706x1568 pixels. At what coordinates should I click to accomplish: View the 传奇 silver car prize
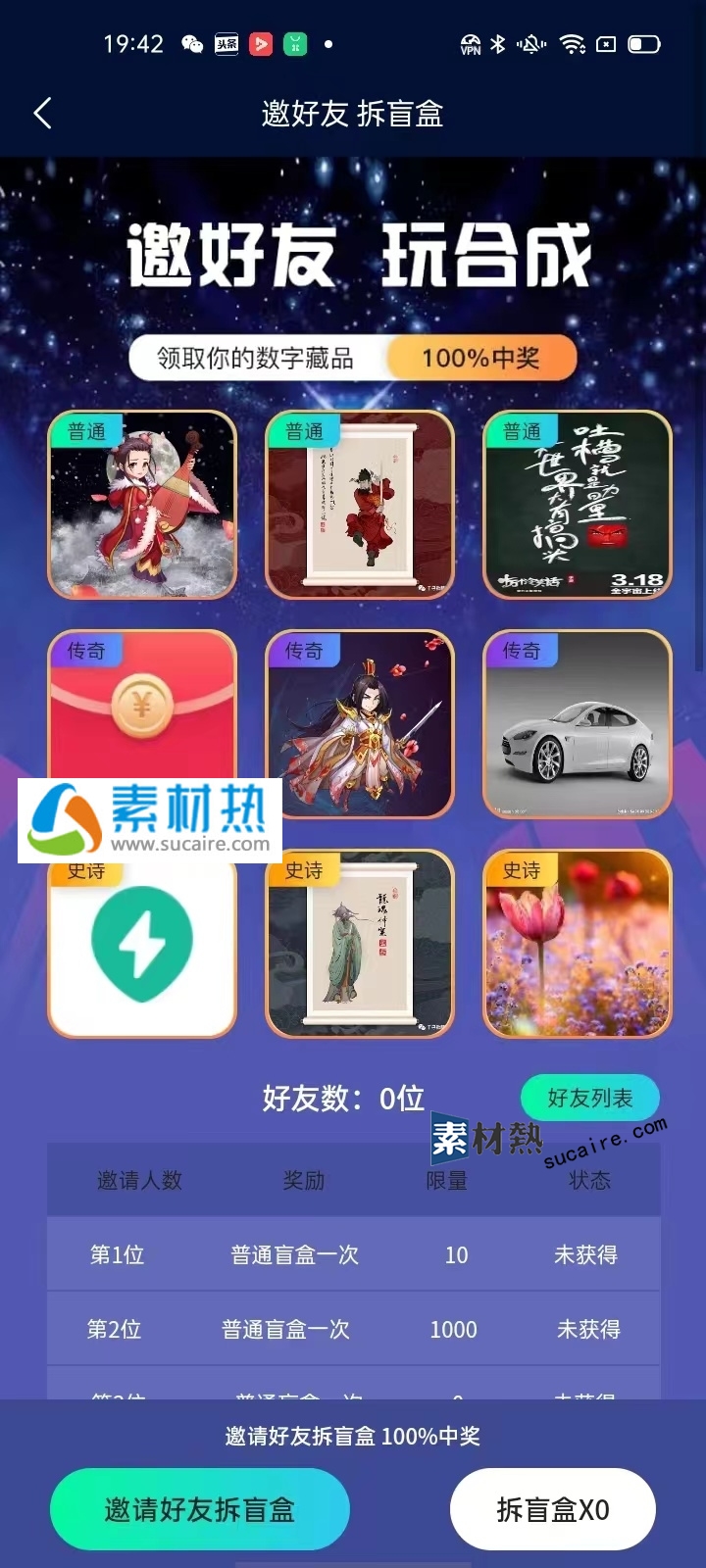coord(578,724)
